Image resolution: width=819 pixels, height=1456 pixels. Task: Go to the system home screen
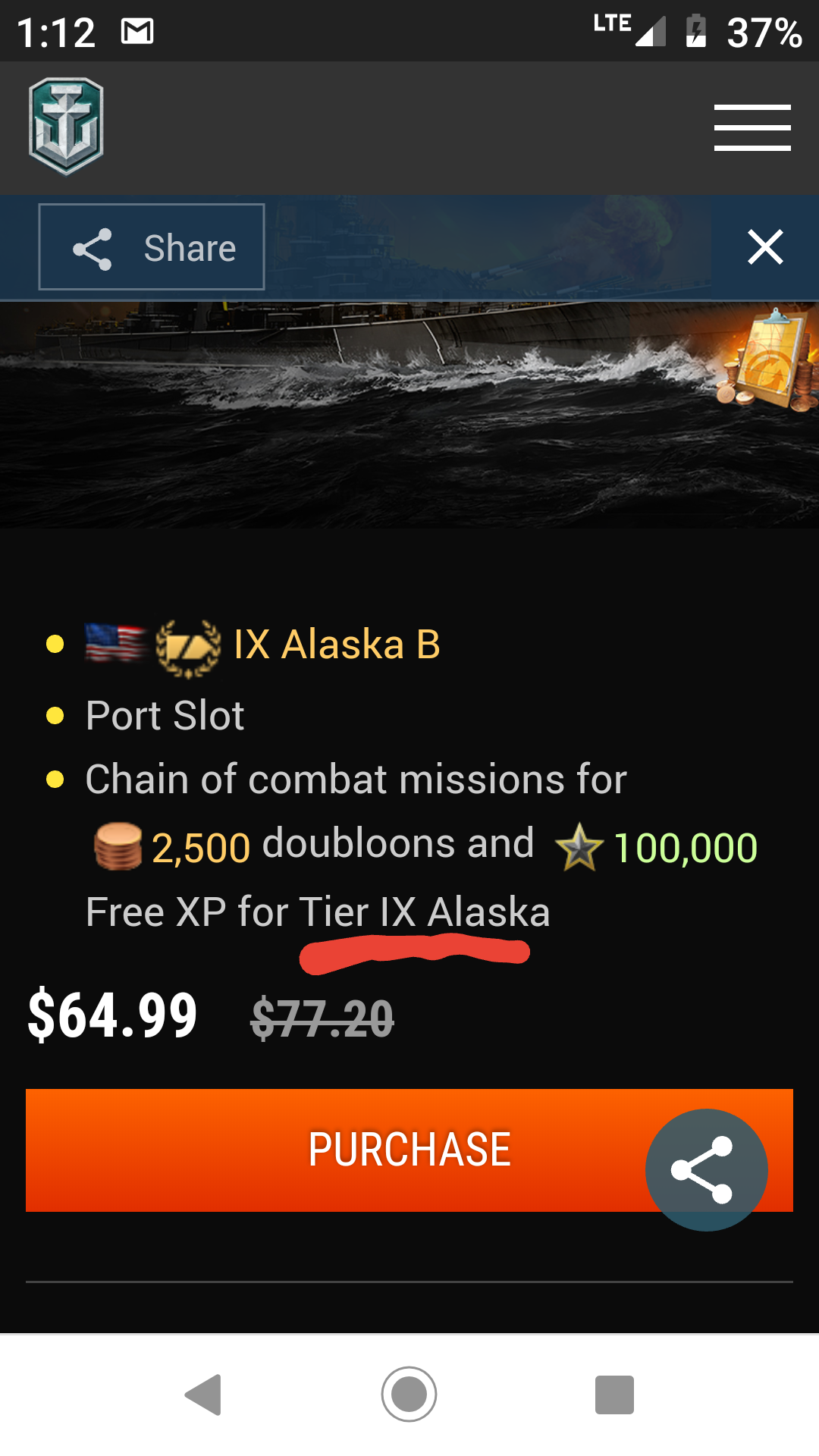pyautogui.click(x=409, y=1394)
